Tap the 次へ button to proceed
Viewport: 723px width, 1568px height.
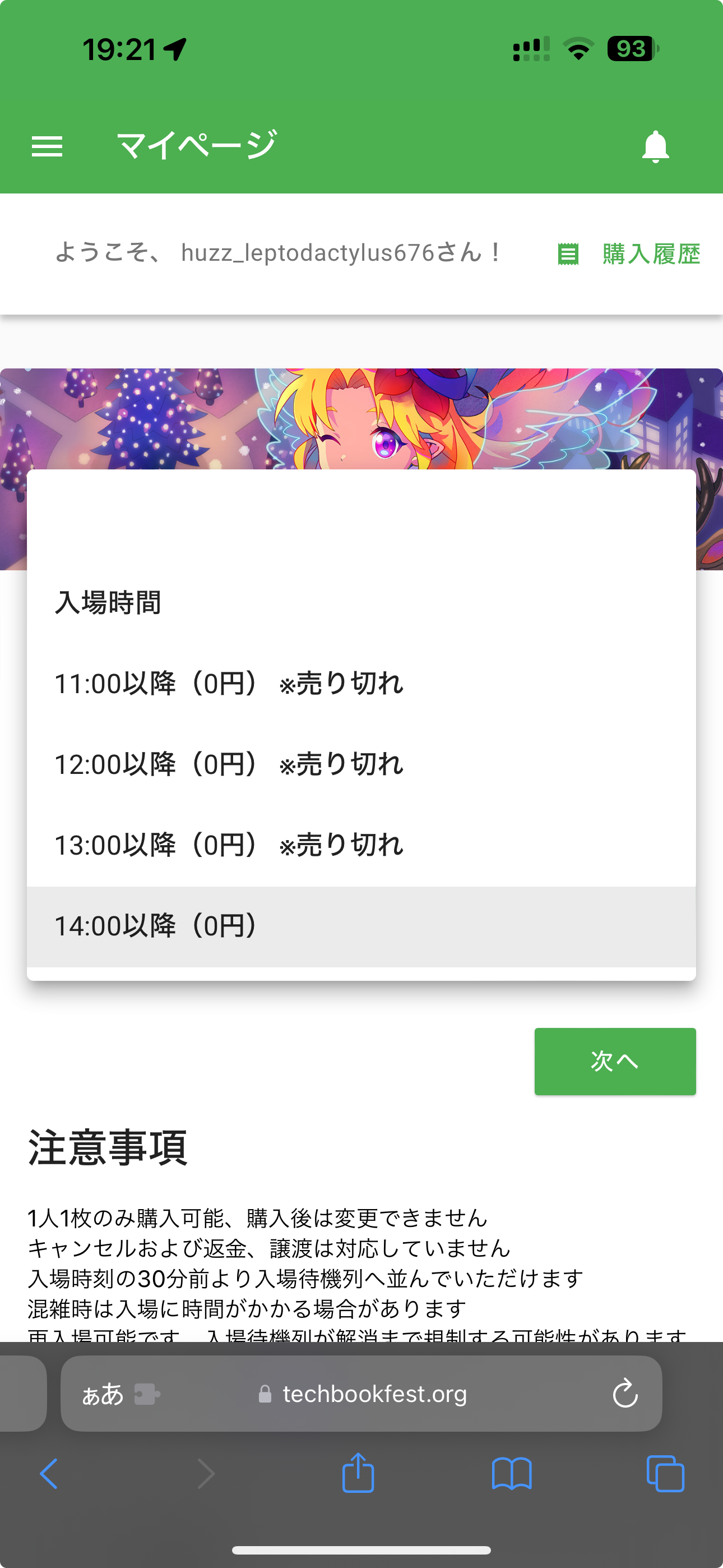pos(615,1061)
